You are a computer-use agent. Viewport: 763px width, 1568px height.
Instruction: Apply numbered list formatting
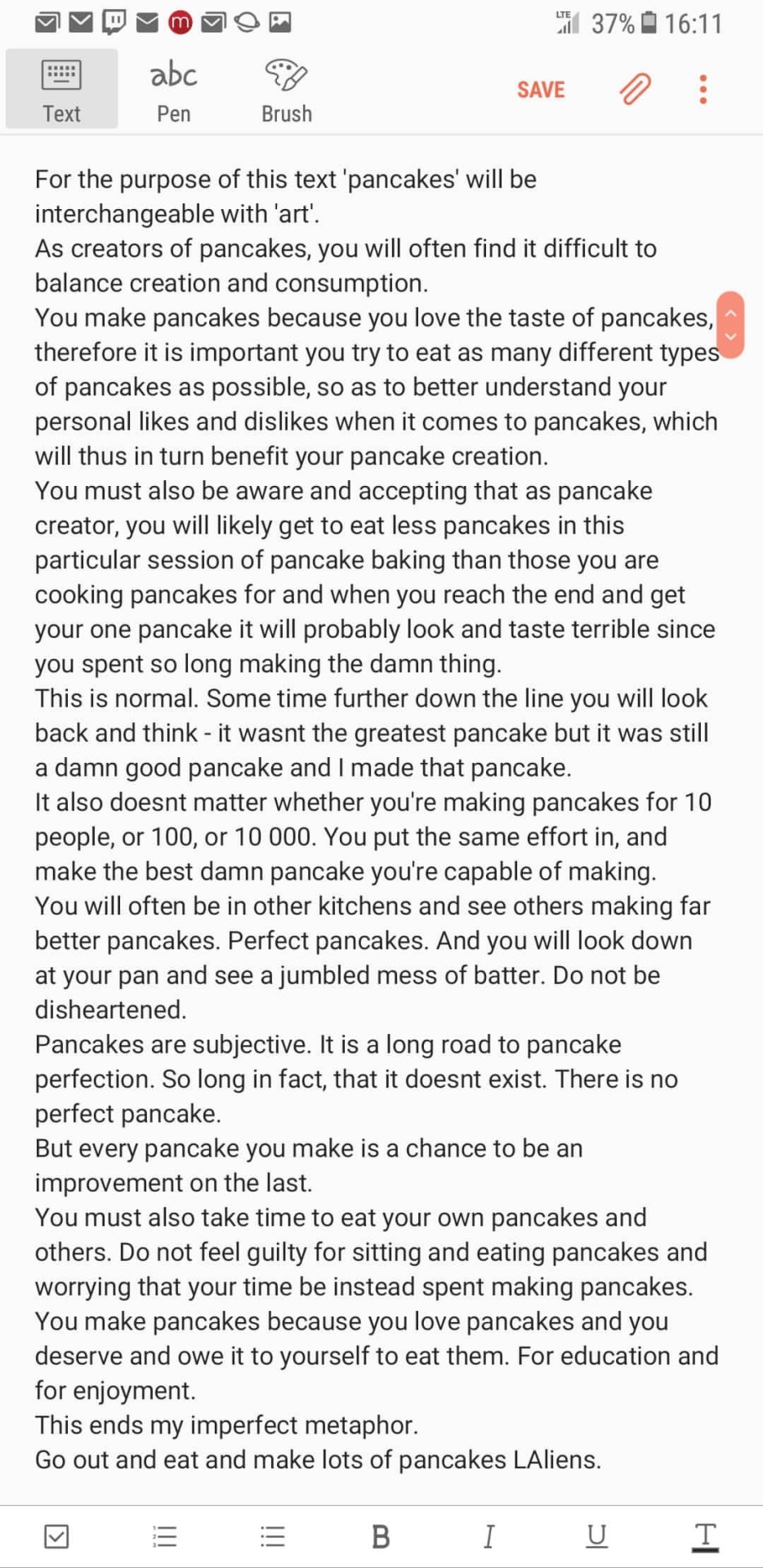click(x=165, y=1536)
